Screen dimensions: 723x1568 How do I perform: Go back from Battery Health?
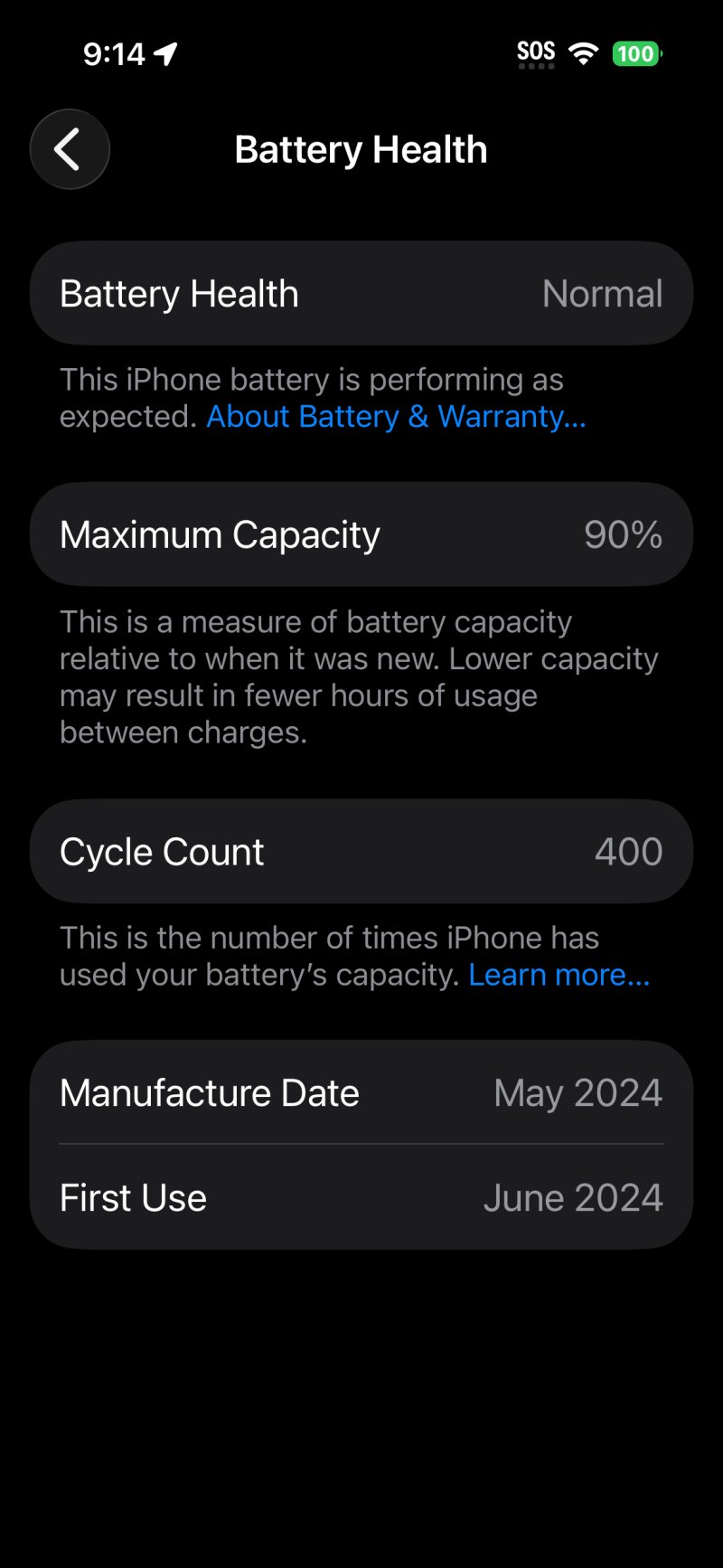tap(70, 149)
